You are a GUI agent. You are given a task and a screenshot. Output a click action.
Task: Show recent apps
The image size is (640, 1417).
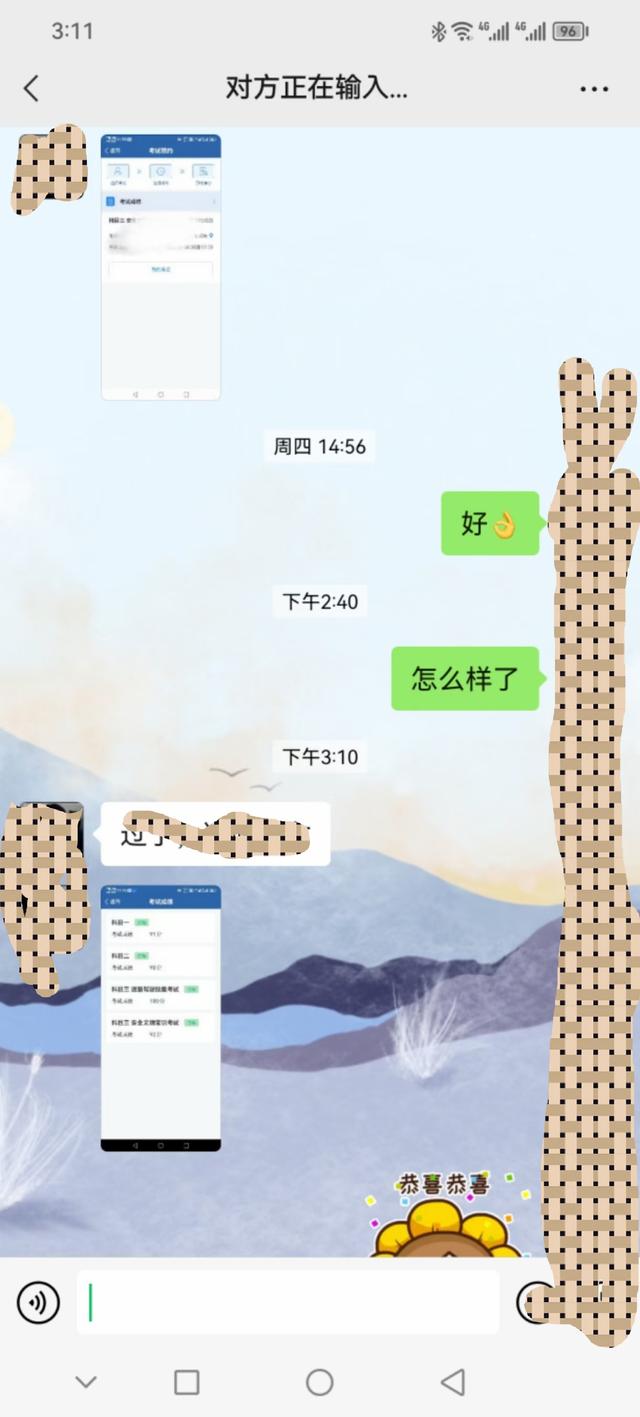(x=187, y=1382)
